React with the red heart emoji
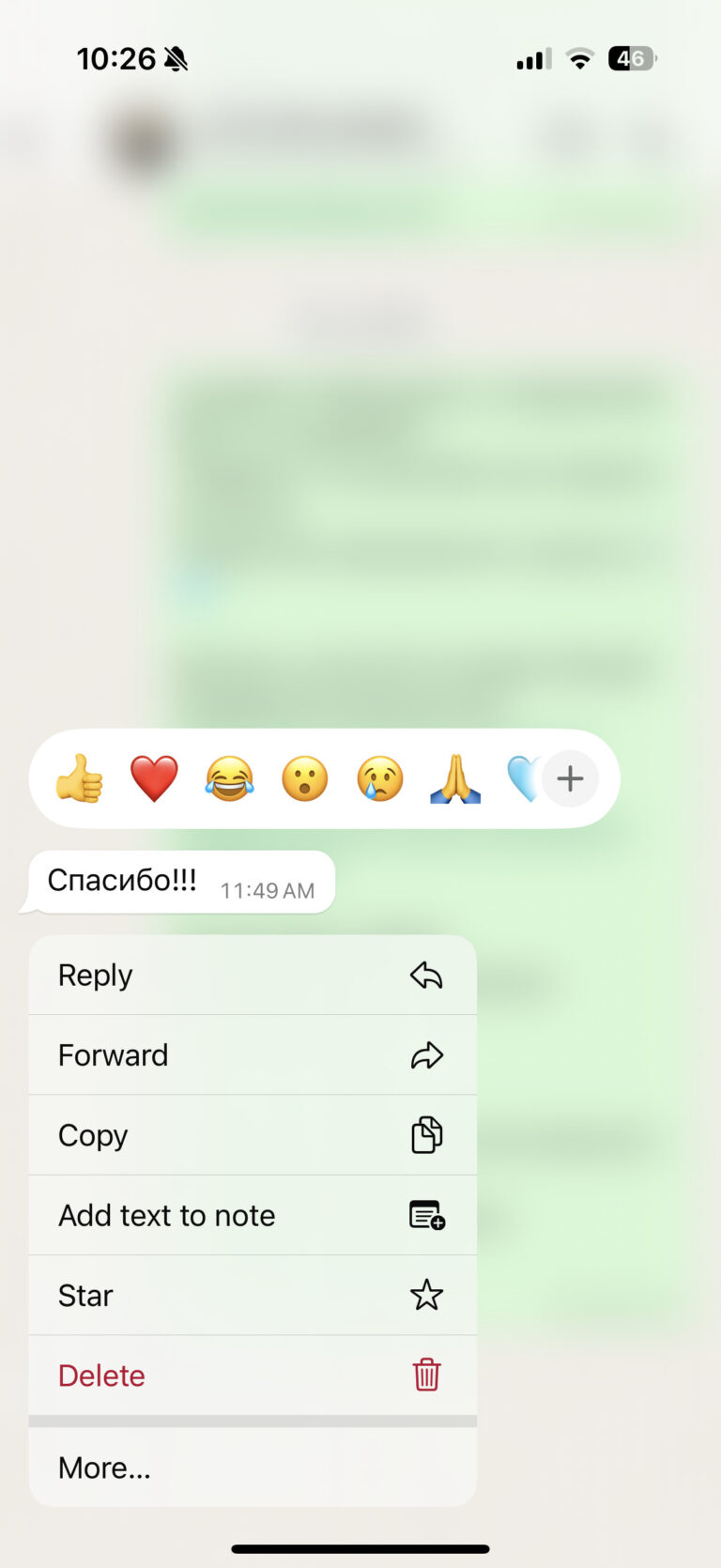Screen dimensions: 721x1568 pos(154,778)
